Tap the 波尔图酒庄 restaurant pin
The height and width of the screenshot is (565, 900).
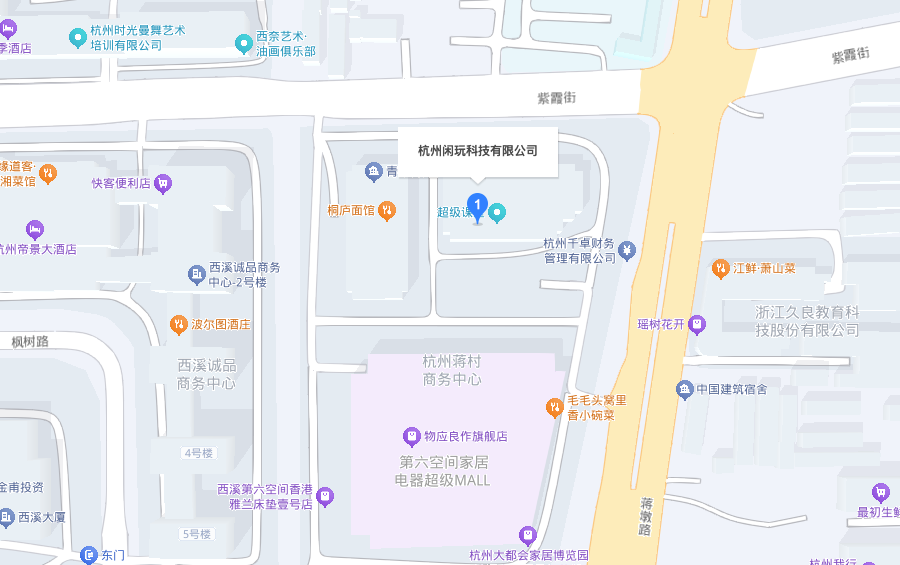(x=178, y=324)
